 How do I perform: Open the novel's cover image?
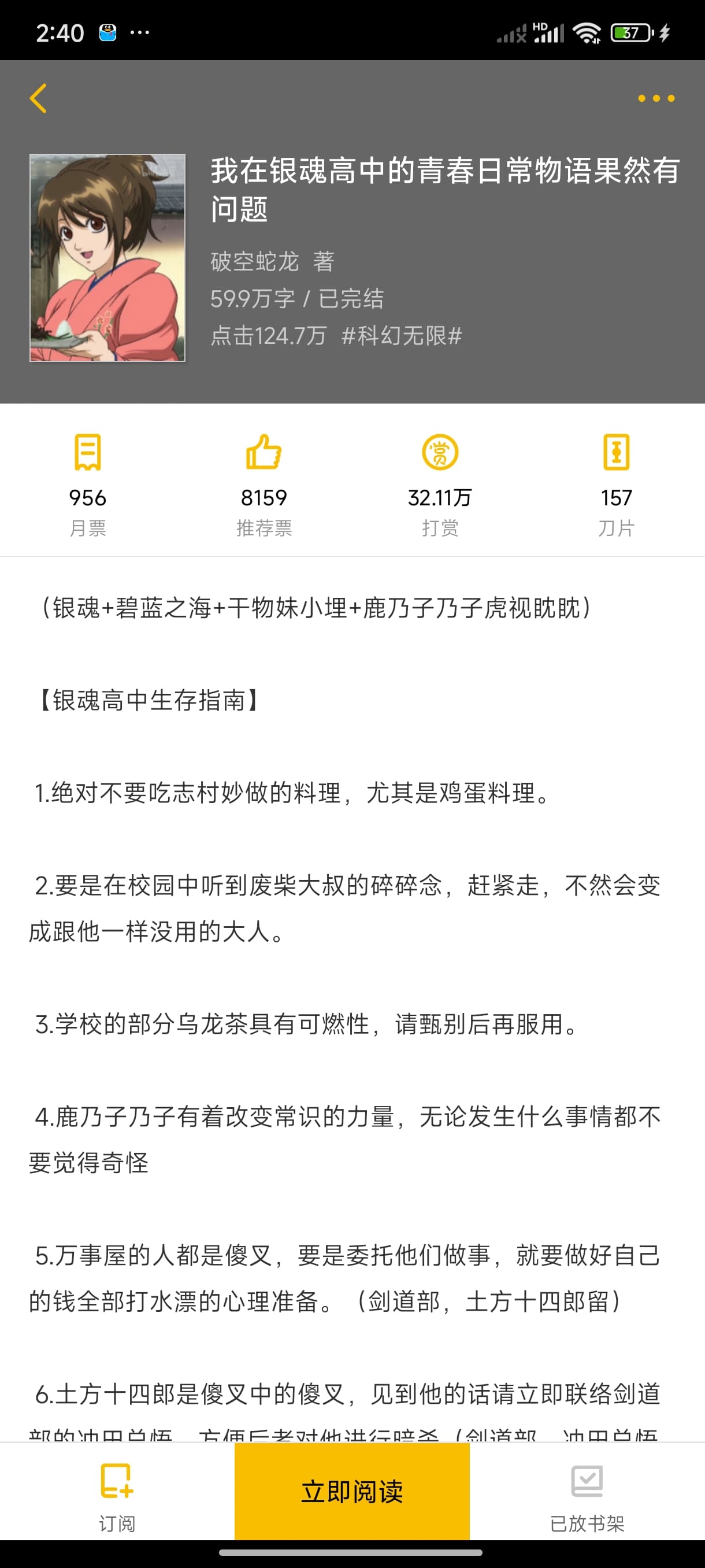pos(107,257)
